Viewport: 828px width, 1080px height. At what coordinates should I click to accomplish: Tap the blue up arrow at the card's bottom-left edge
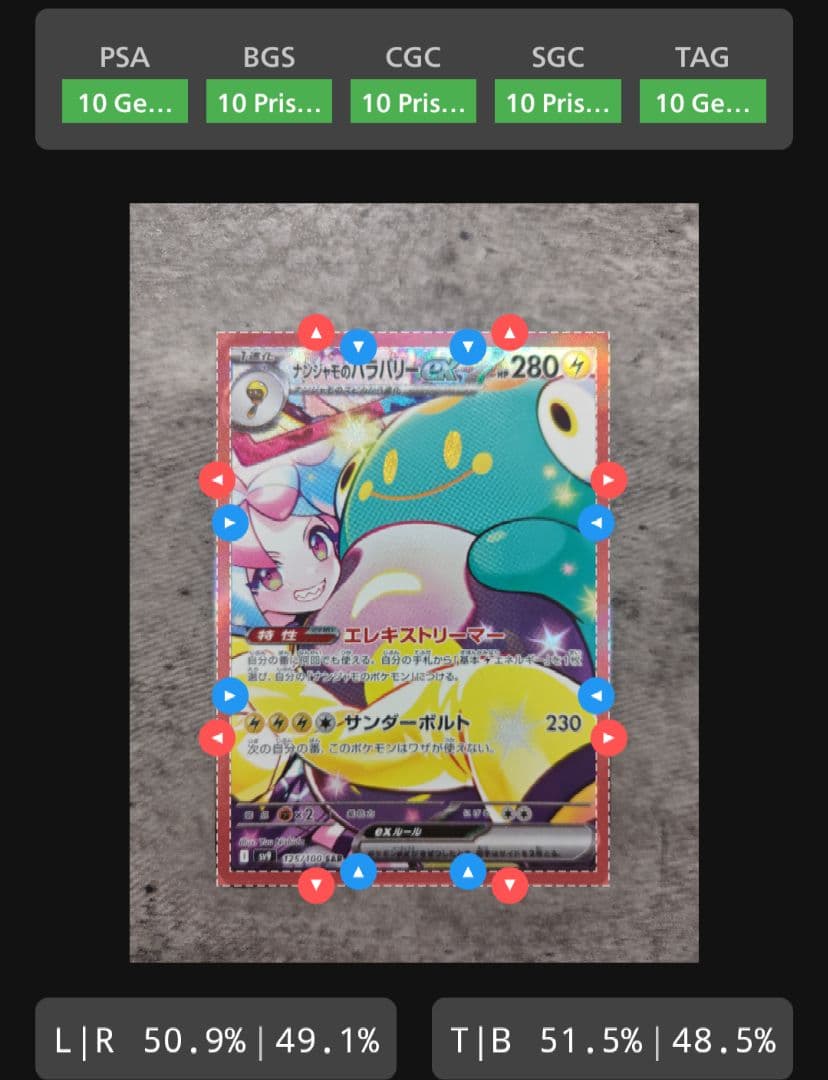tap(359, 872)
